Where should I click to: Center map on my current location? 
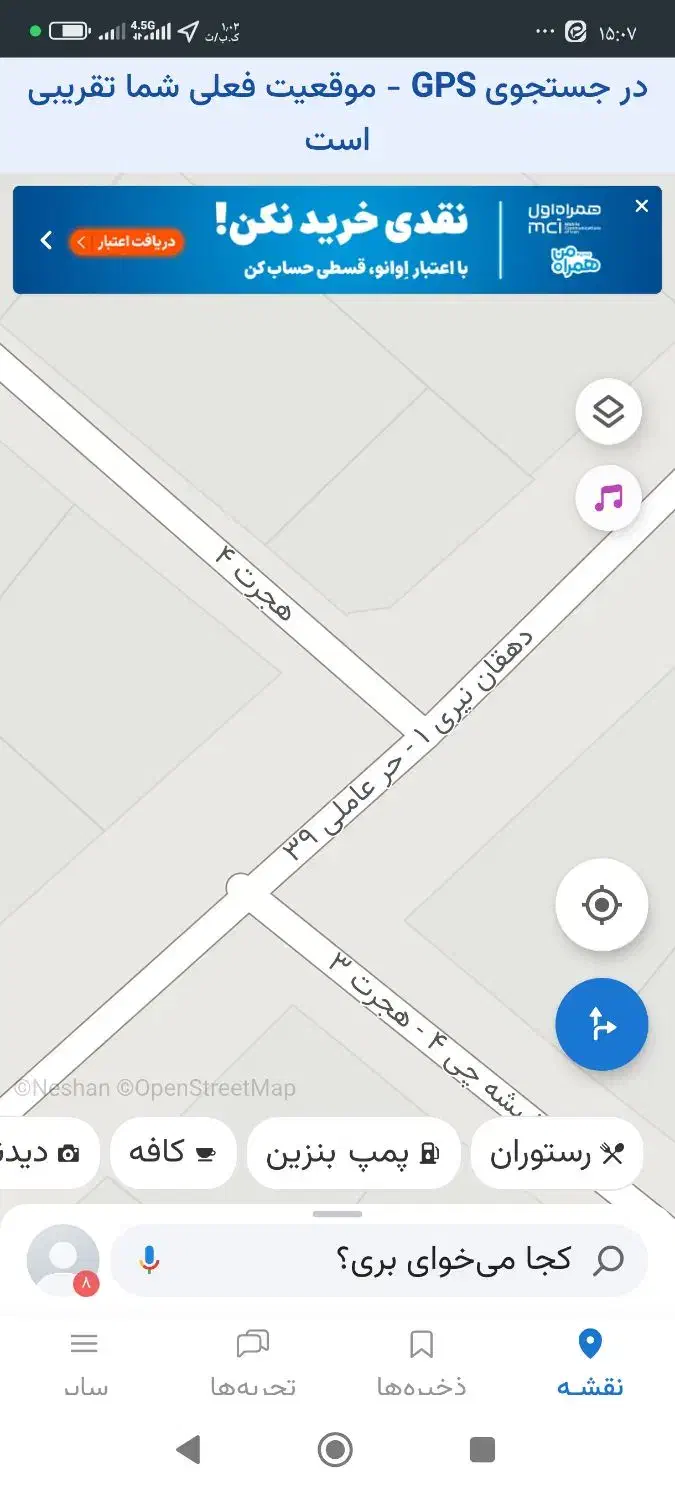pyautogui.click(x=602, y=905)
